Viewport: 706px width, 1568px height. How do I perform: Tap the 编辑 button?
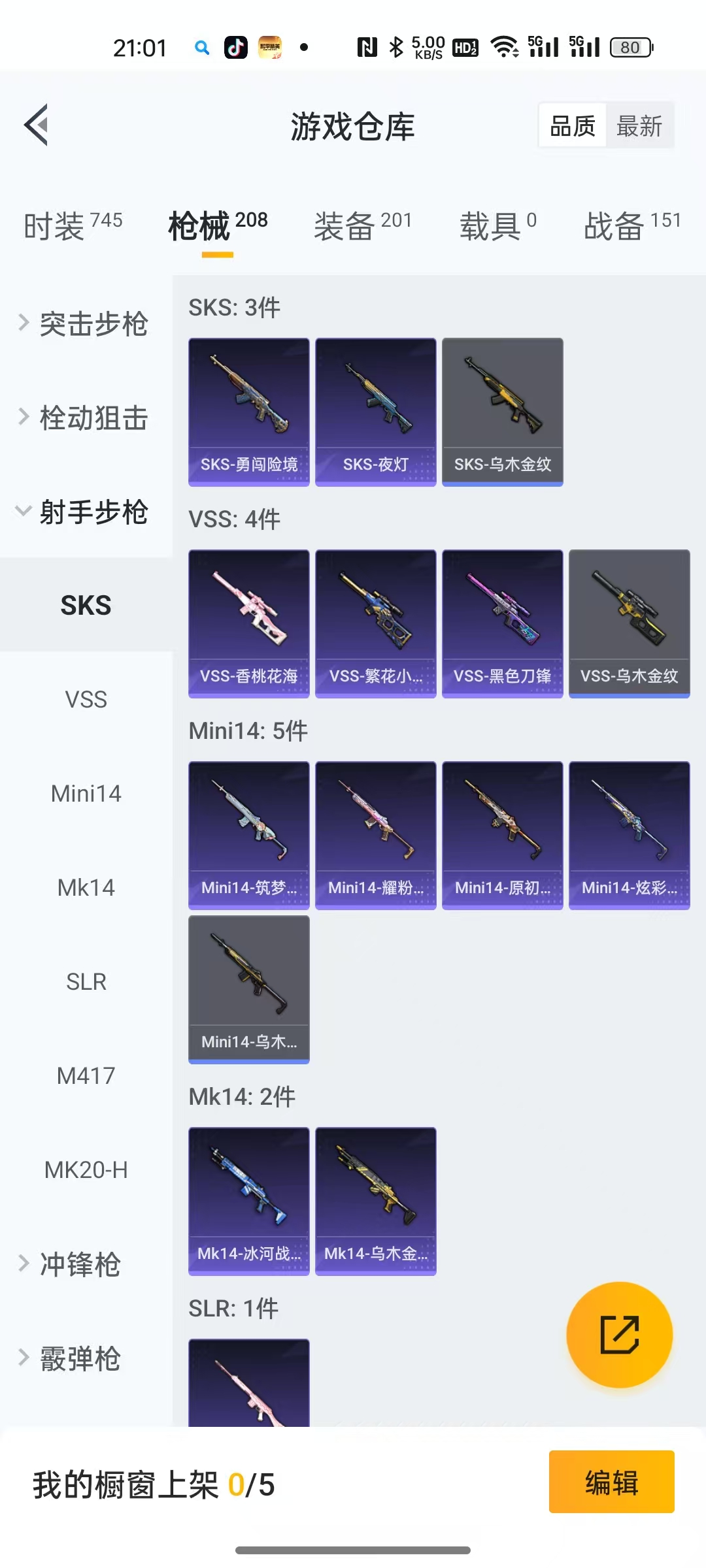click(611, 1482)
